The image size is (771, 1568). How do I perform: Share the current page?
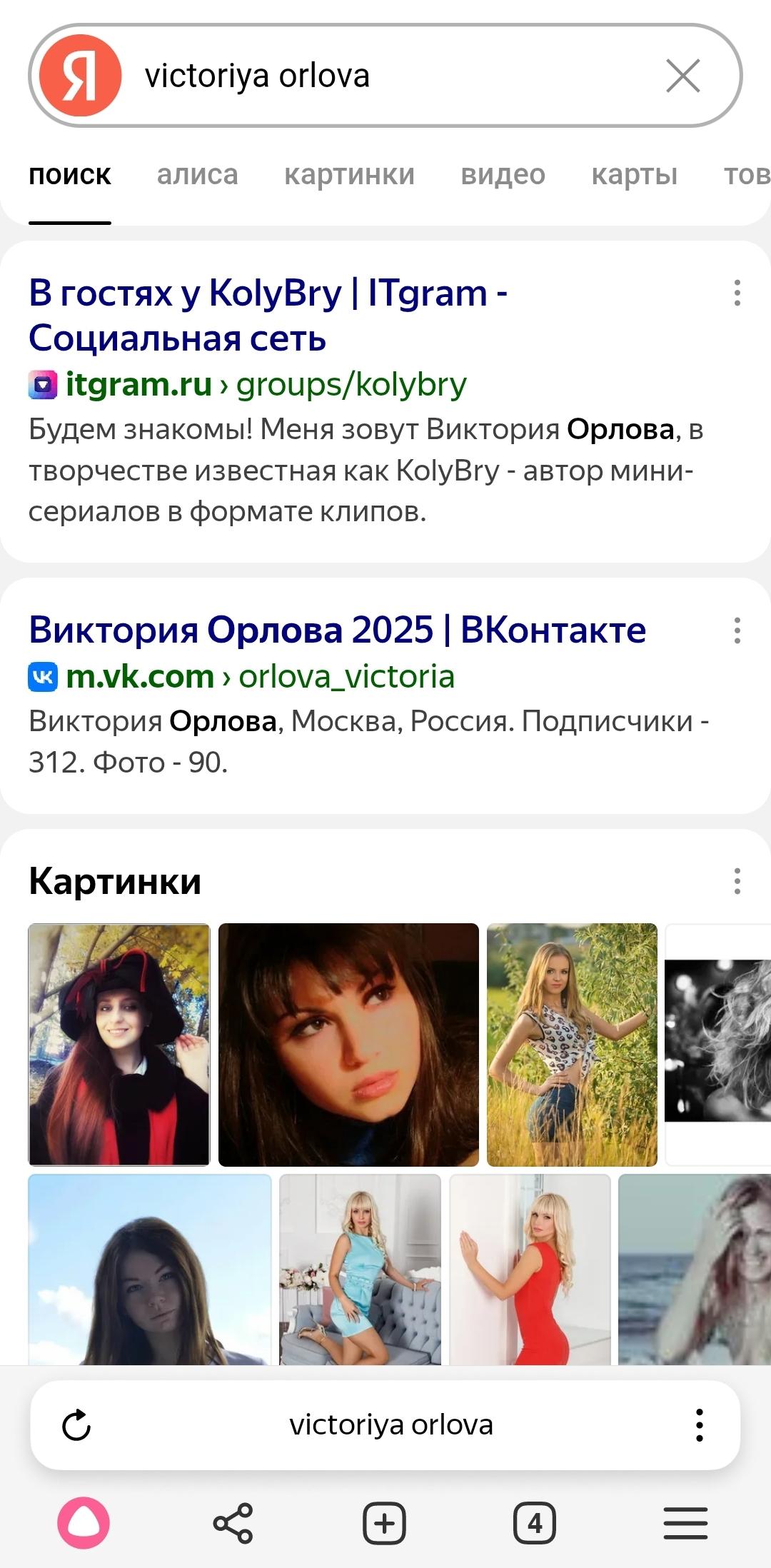tap(233, 1523)
